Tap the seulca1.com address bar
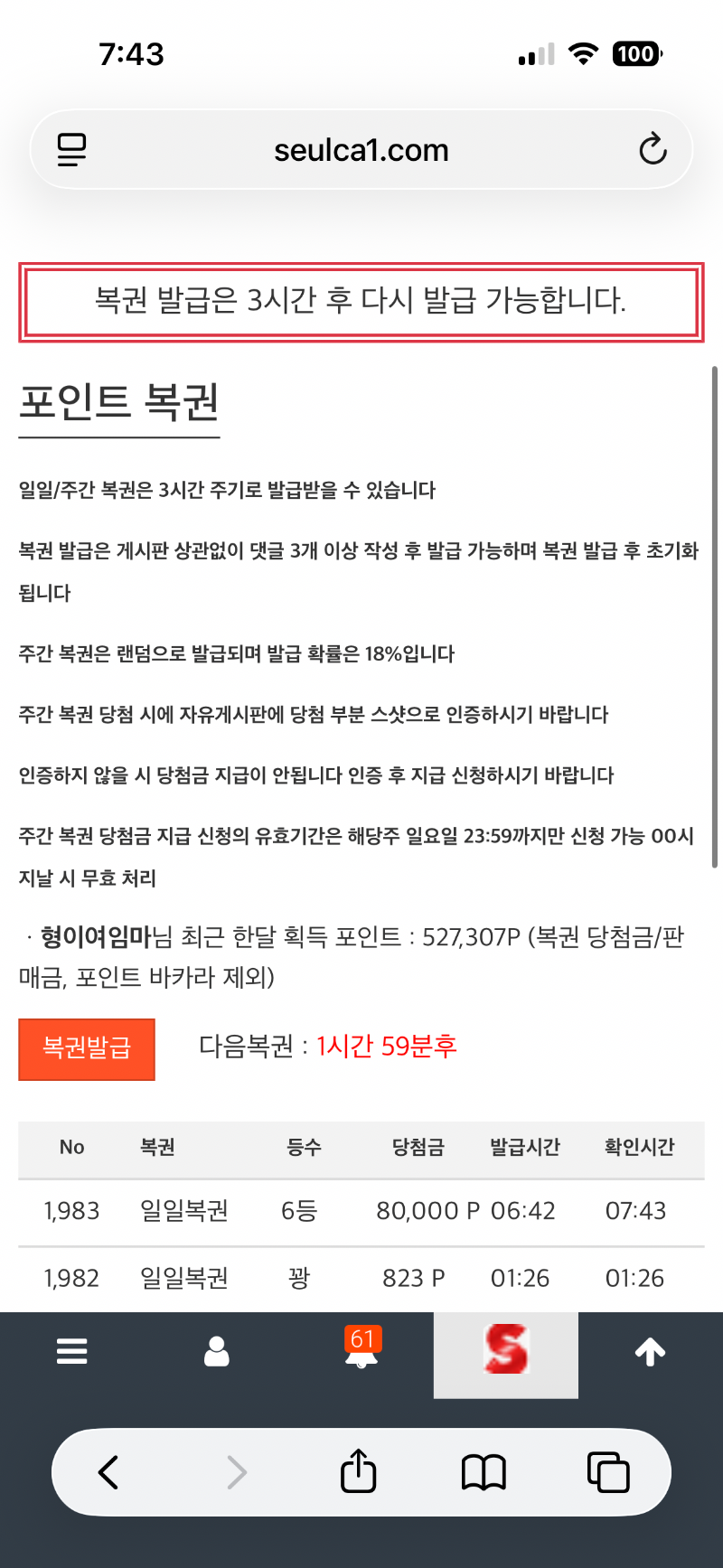The image size is (723, 1568). click(361, 150)
